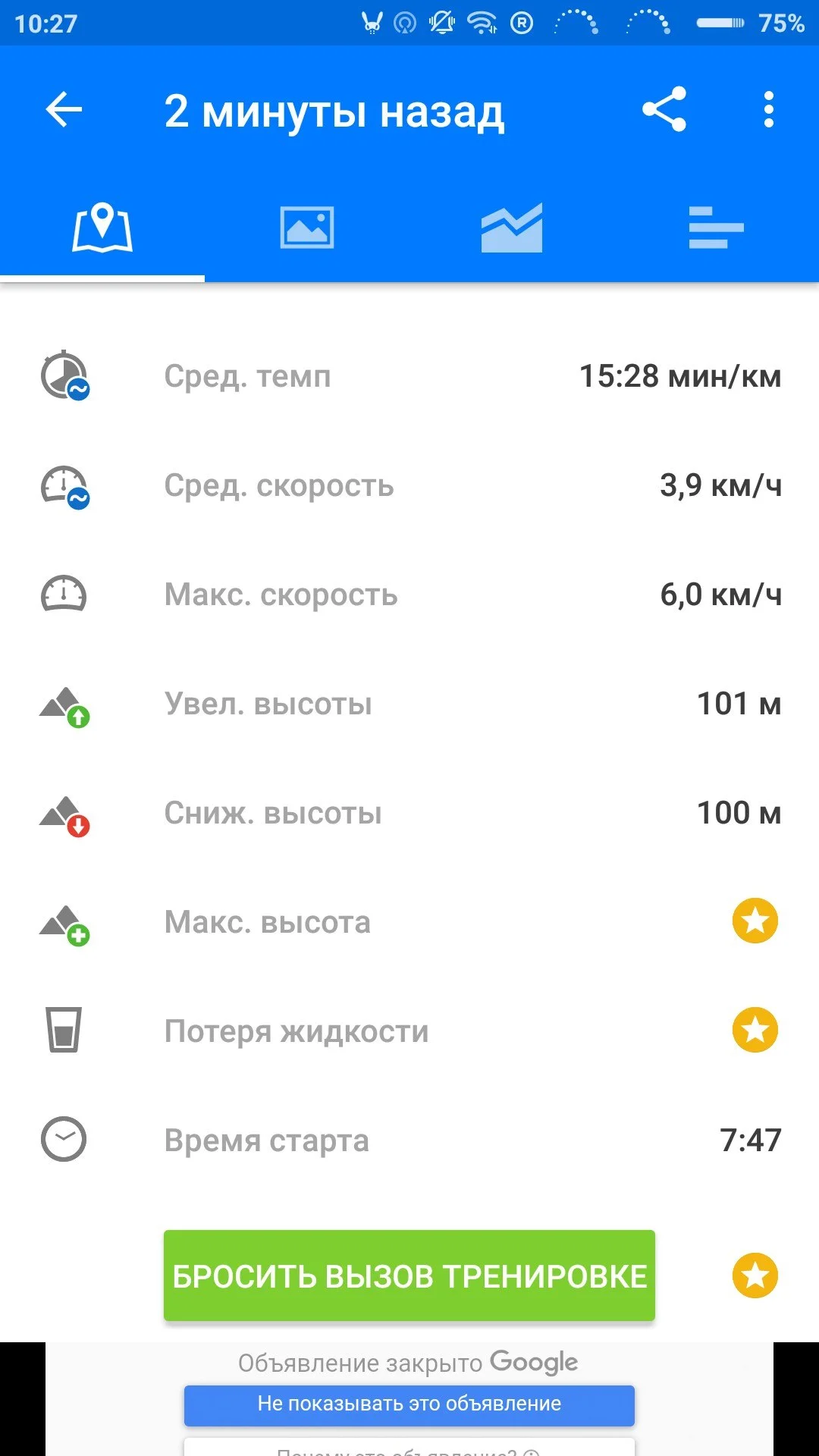Screen dimensions: 819x1456
Task: Open the laps bar tab
Action: (x=716, y=227)
